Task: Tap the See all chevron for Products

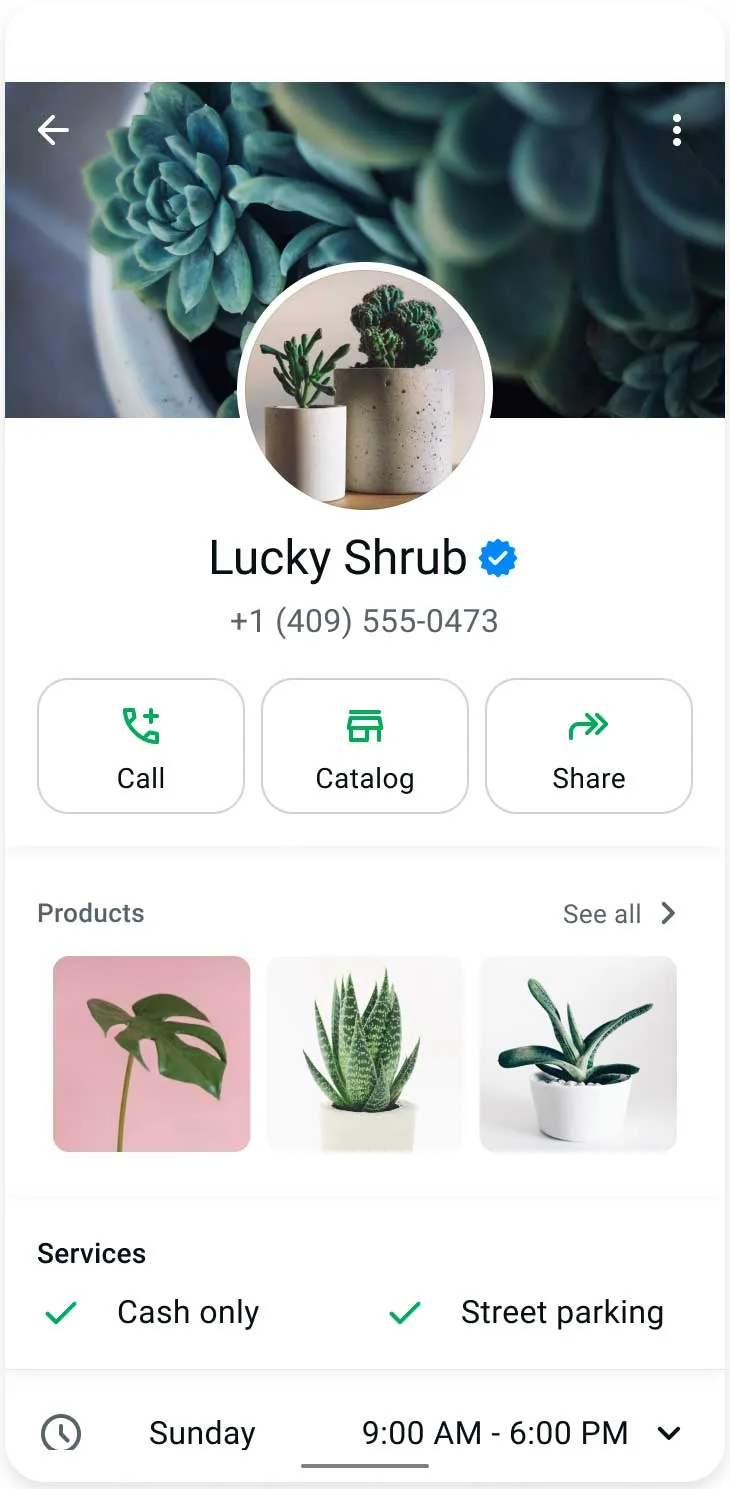Action: coord(668,913)
